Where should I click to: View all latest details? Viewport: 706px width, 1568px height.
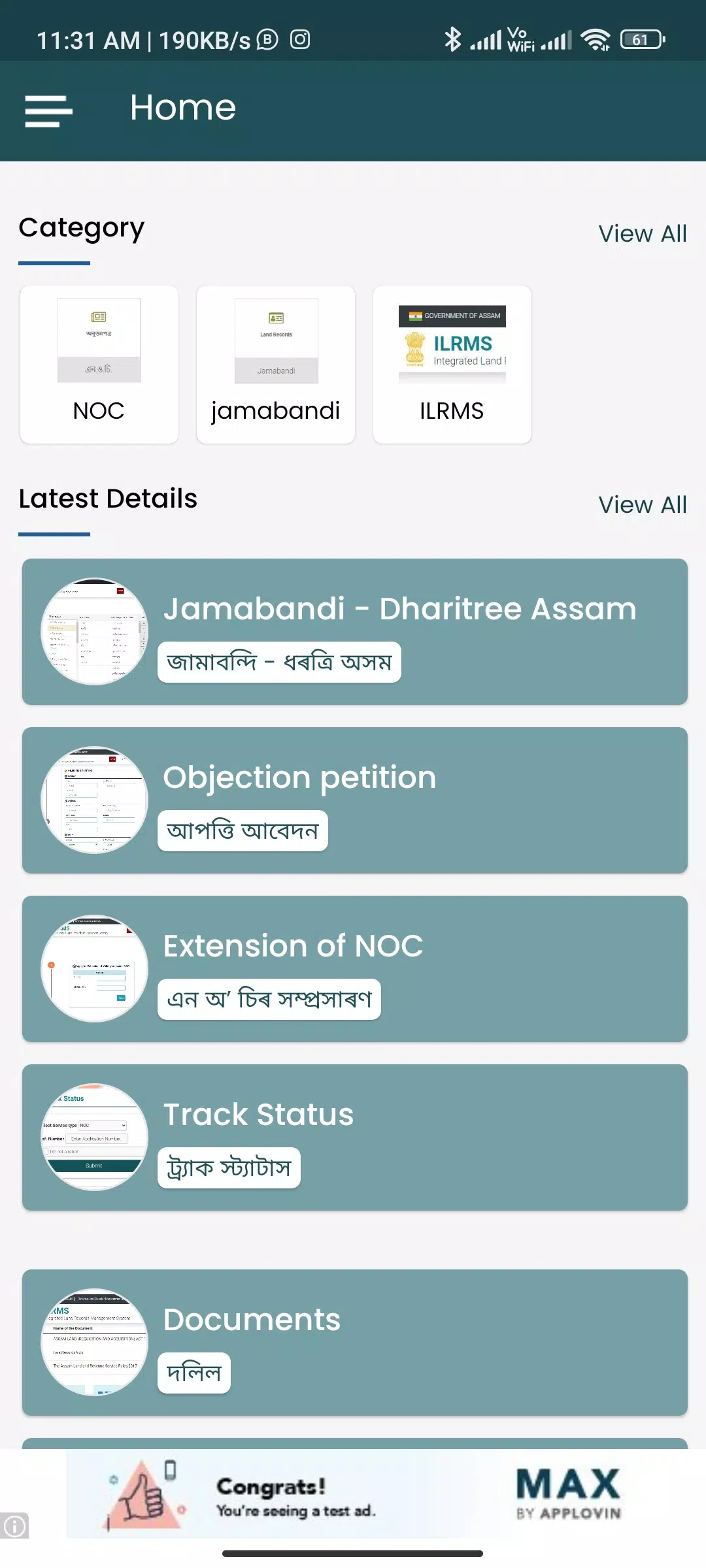(642, 504)
